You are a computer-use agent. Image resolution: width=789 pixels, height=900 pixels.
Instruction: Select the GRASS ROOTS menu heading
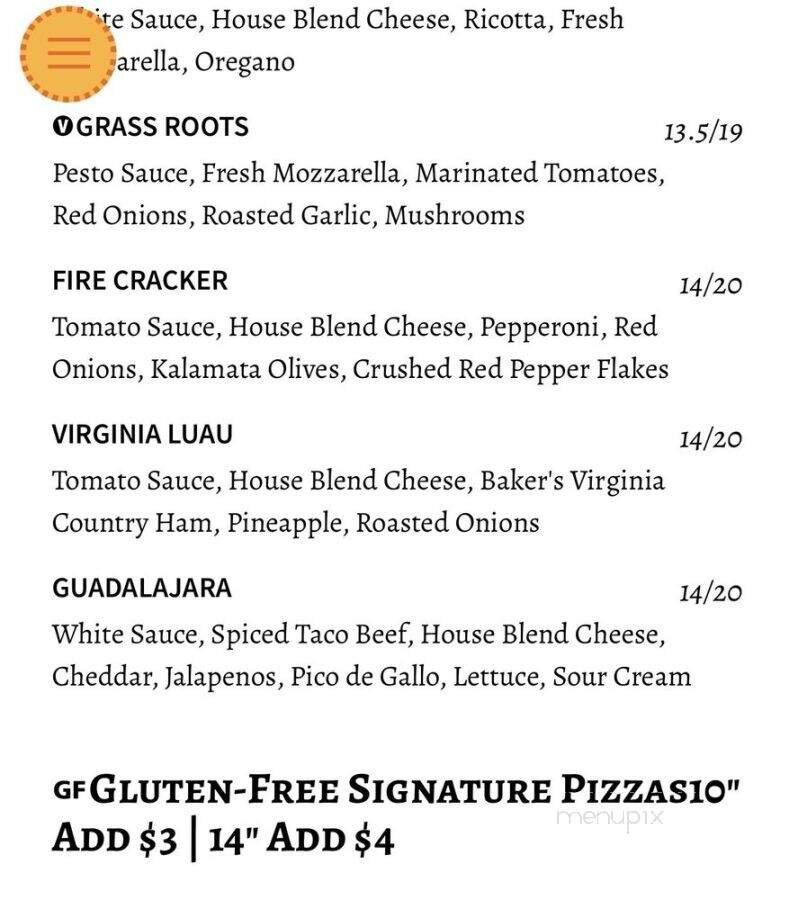click(160, 127)
